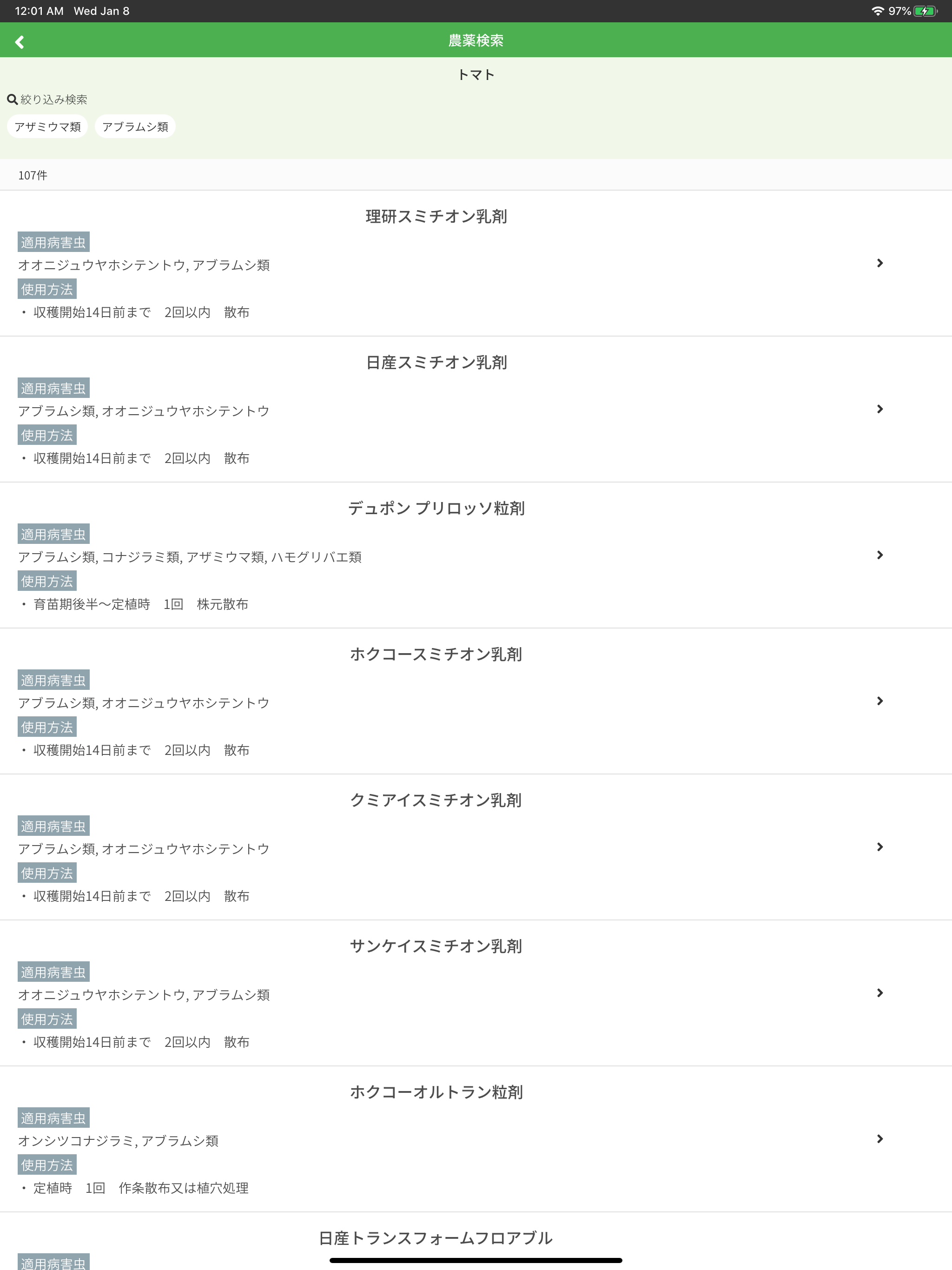Click the search magnifier icon
The width and height of the screenshot is (952, 1270).
[12, 99]
